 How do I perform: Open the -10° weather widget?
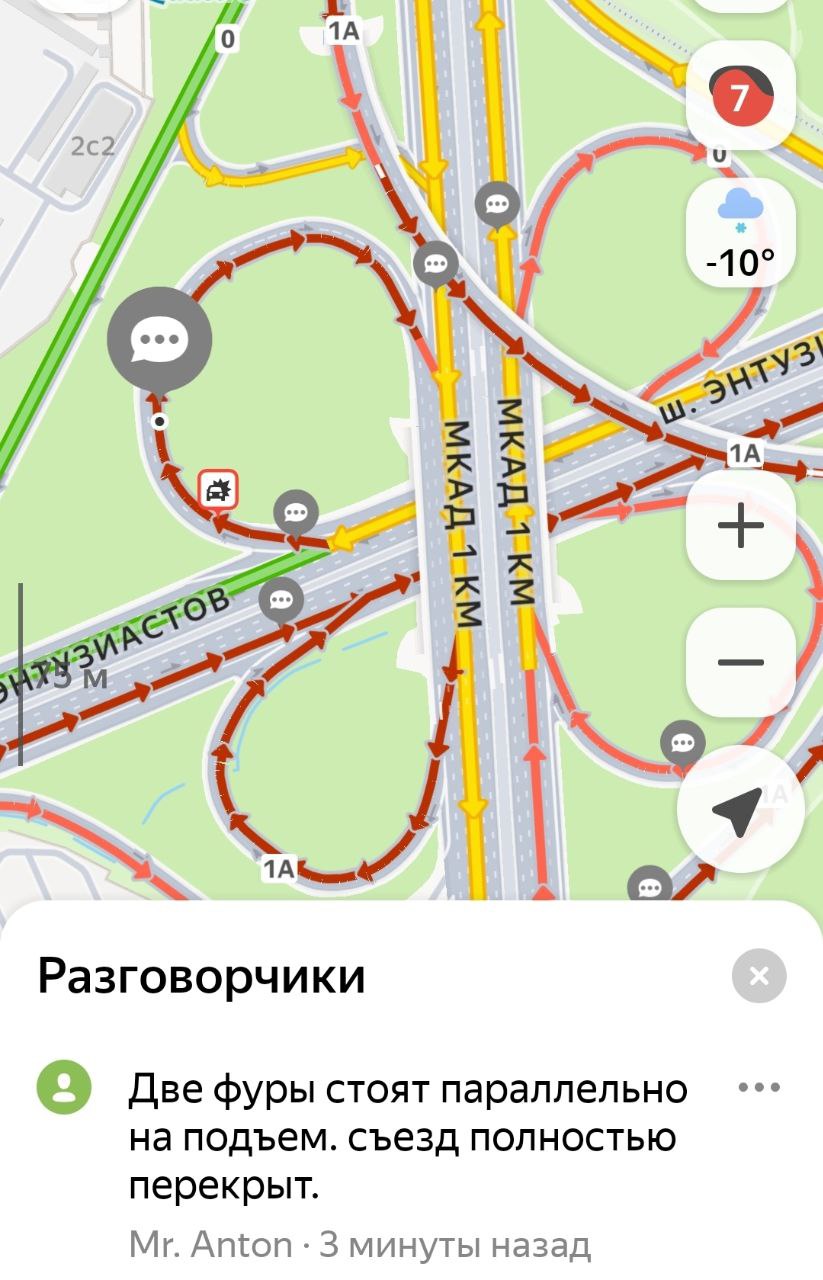741,233
